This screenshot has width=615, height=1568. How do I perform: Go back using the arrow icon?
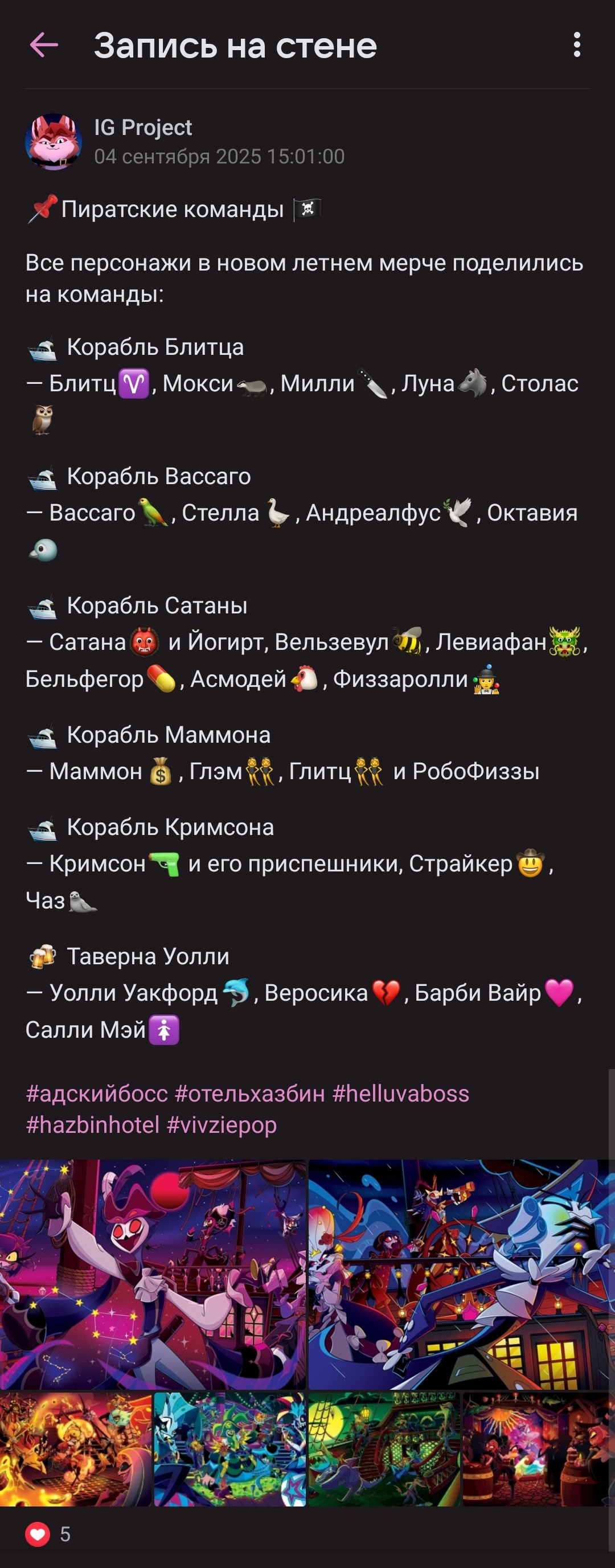(44, 45)
